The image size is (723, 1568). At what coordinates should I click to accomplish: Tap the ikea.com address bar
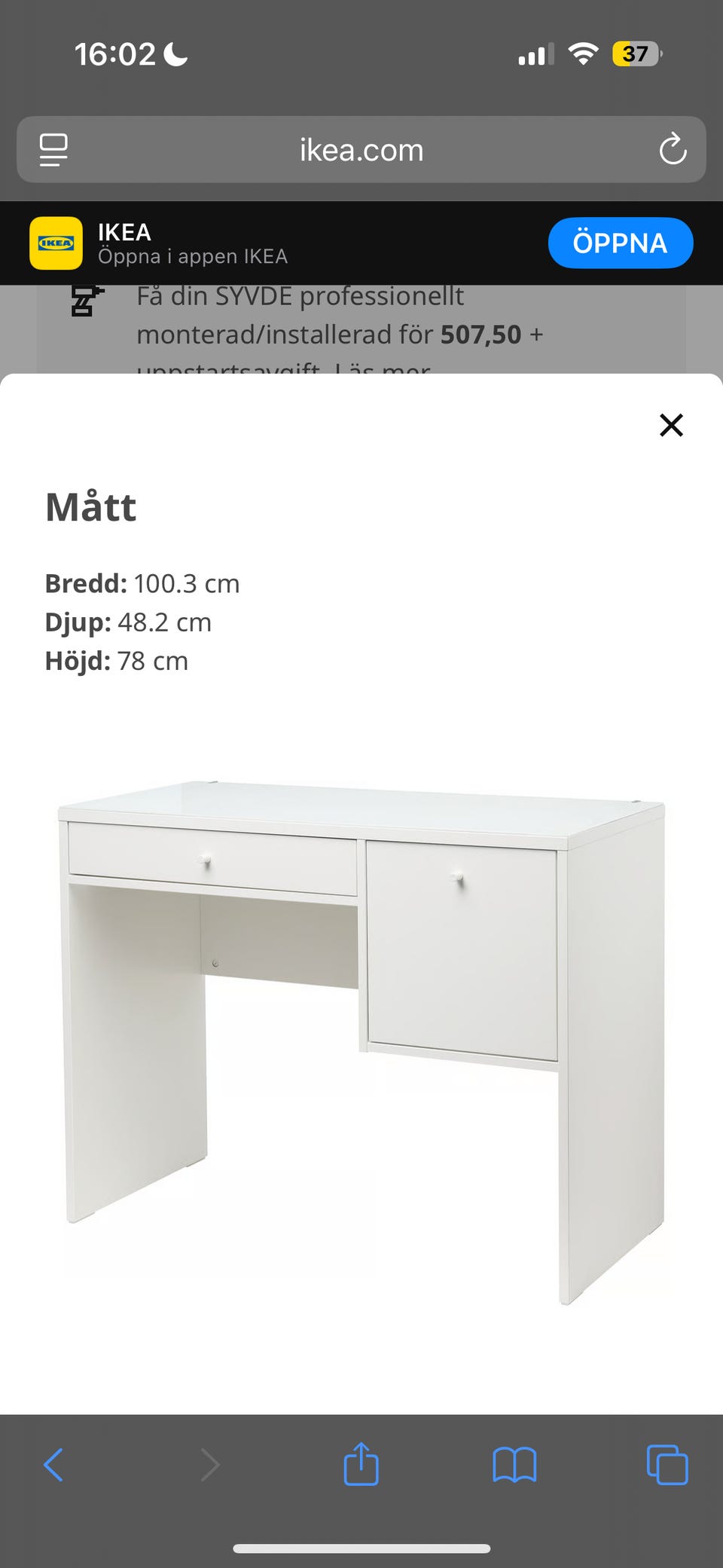361,150
